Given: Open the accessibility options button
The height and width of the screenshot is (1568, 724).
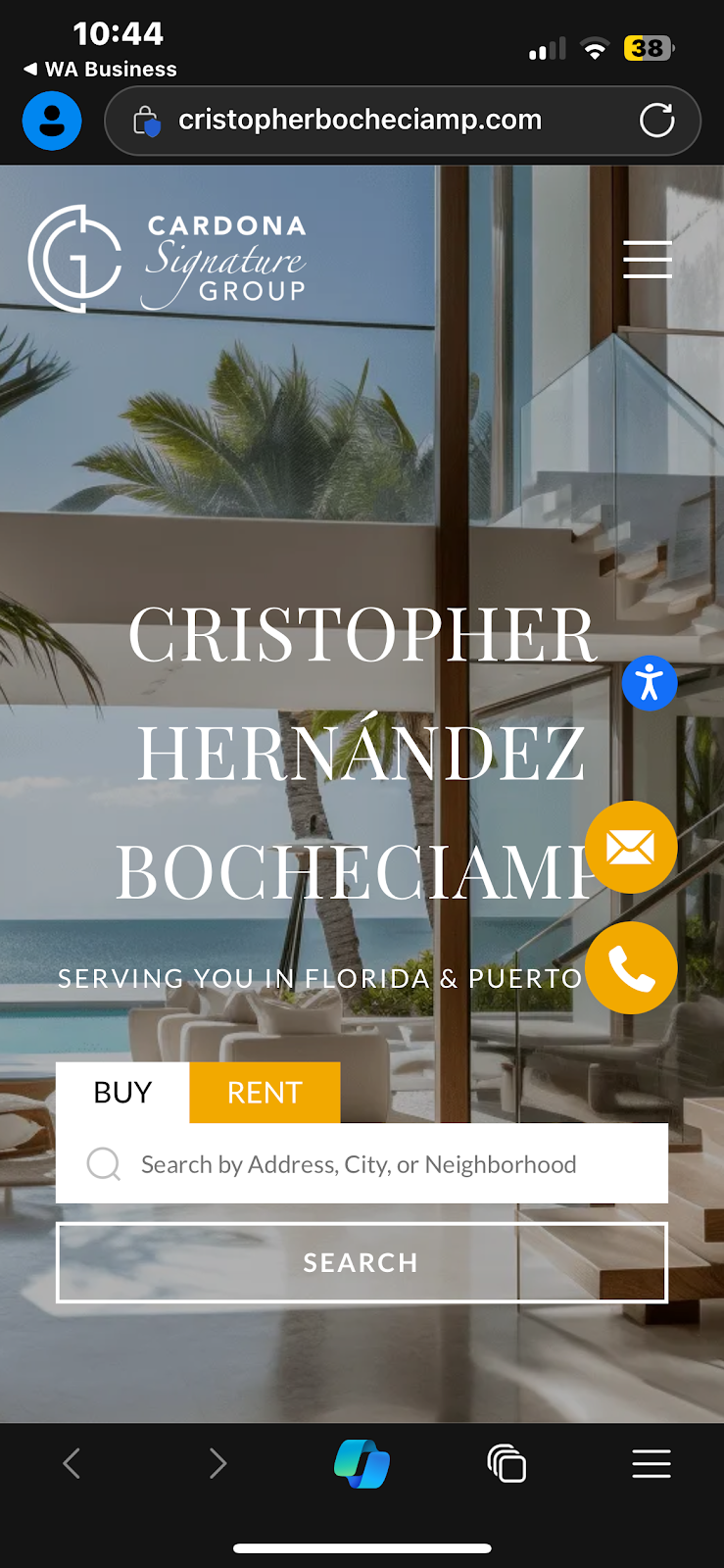Looking at the screenshot, I should coord(650,683).
